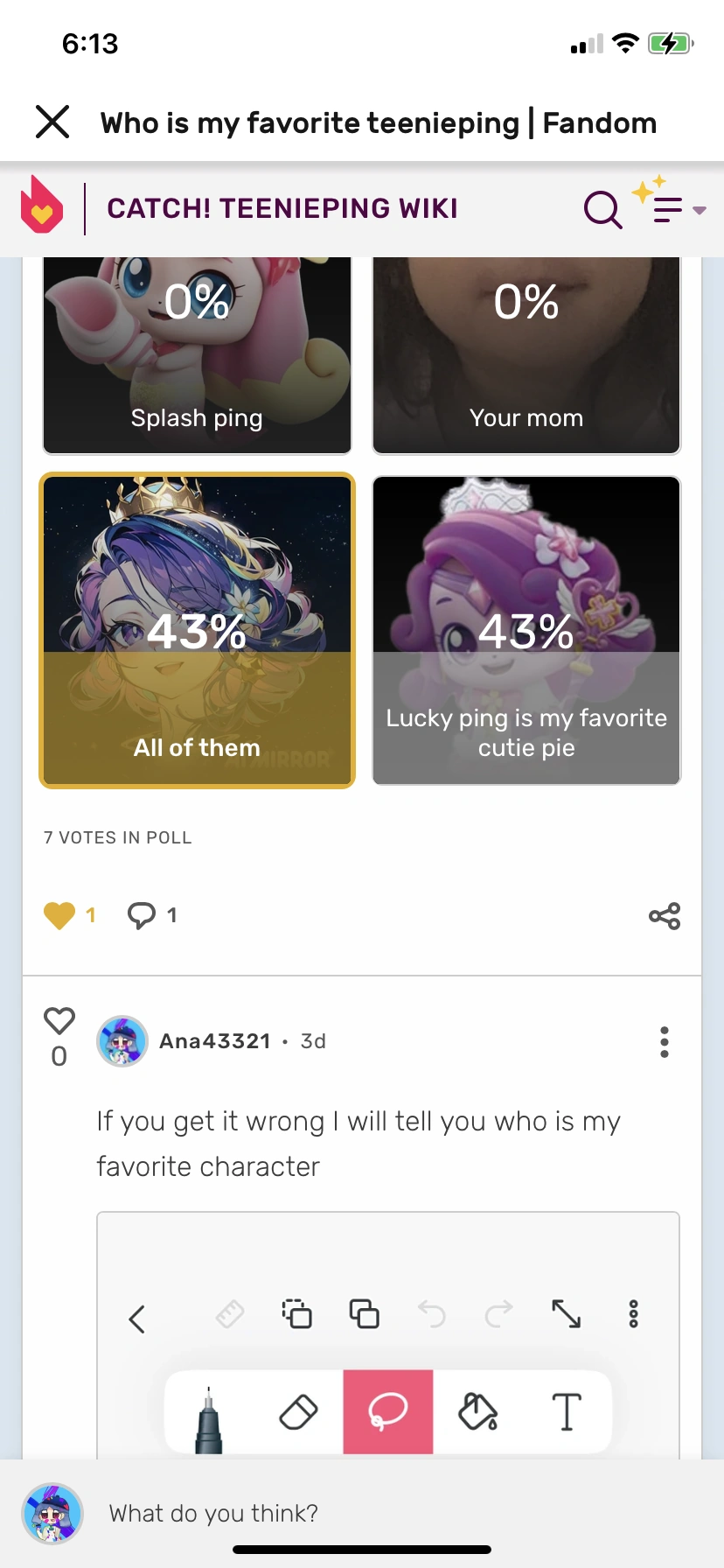
Task: Open the Catch! Teenieping Wiki link
Action: click(x=282, y=208)
